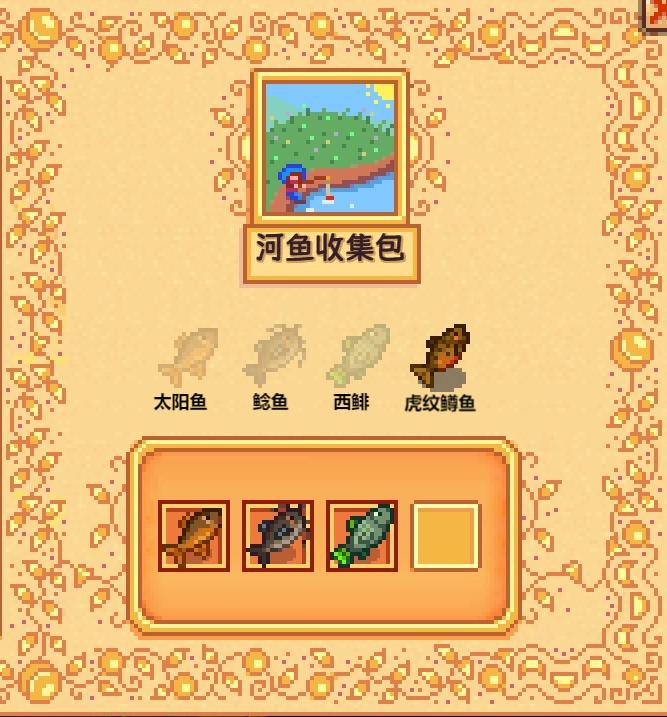Tap the Catfish (鲶鱼) ingredient icon
Image resolution: width=667 pixels, height=717 pixels.
(x=271, y=355)
